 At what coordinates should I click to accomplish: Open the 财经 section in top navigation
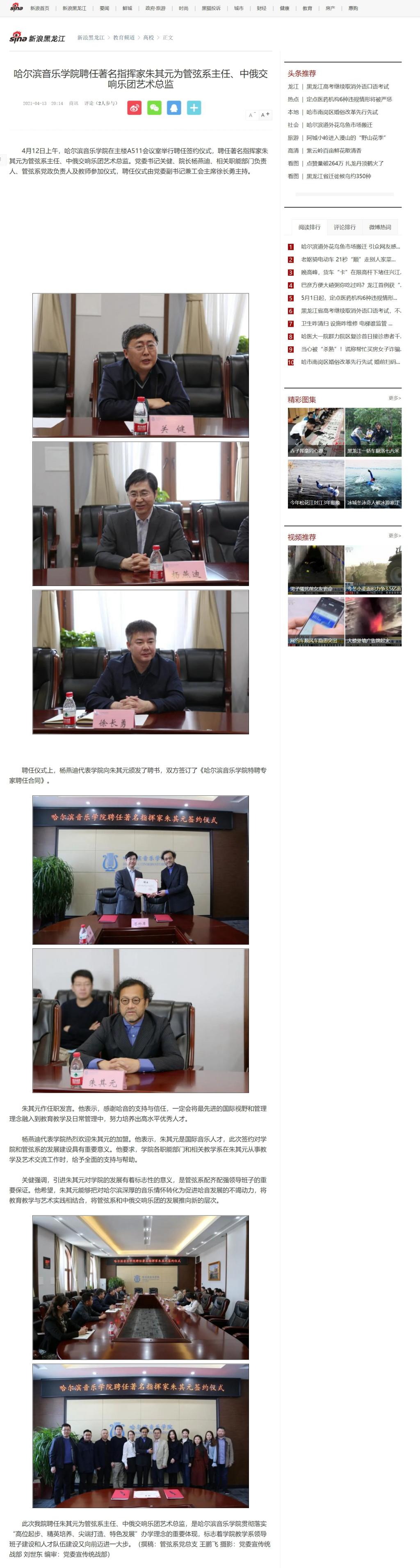(x=261, y=9)
